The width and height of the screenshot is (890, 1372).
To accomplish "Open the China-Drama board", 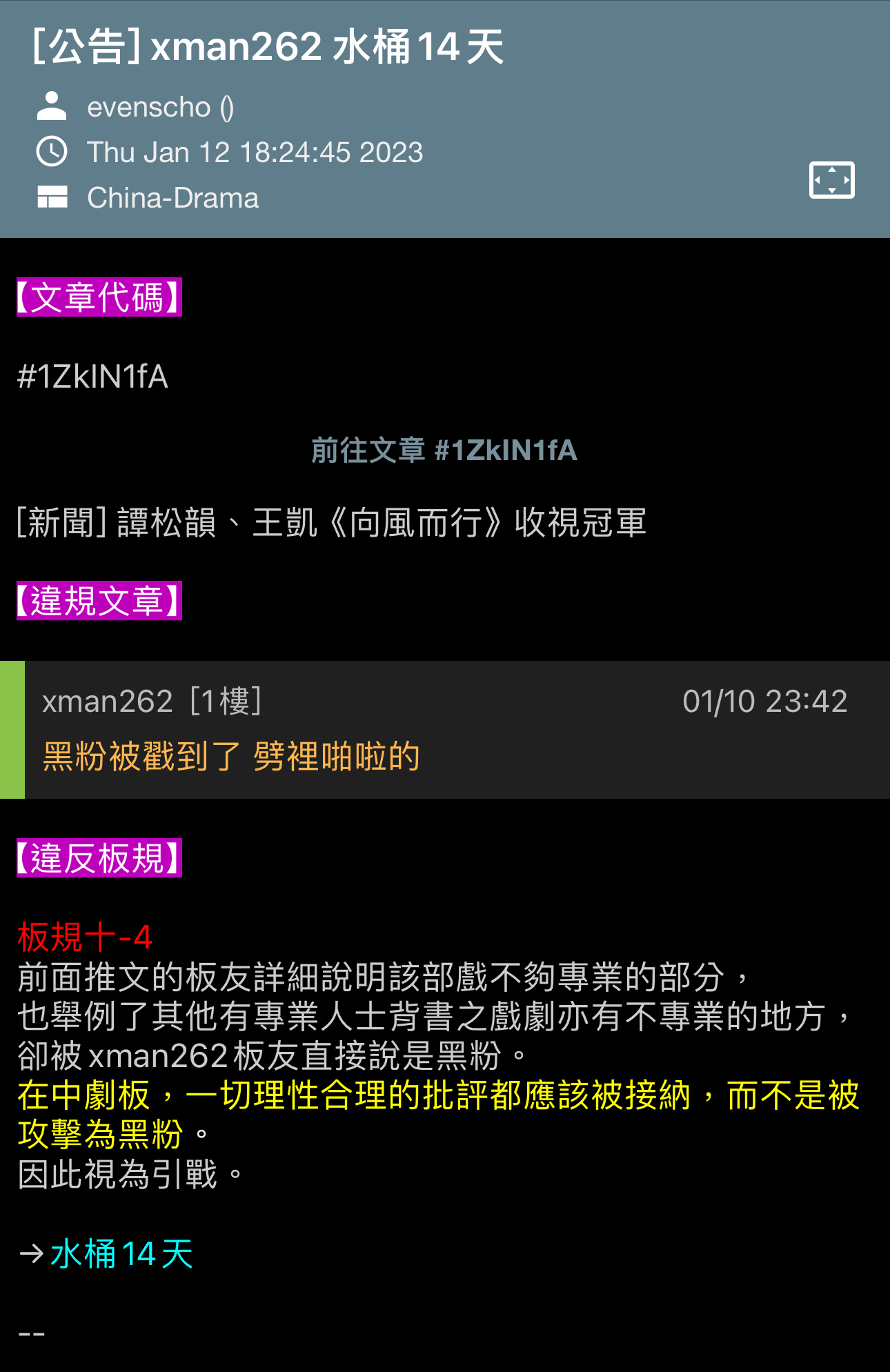I will click(x=172, y=198).
